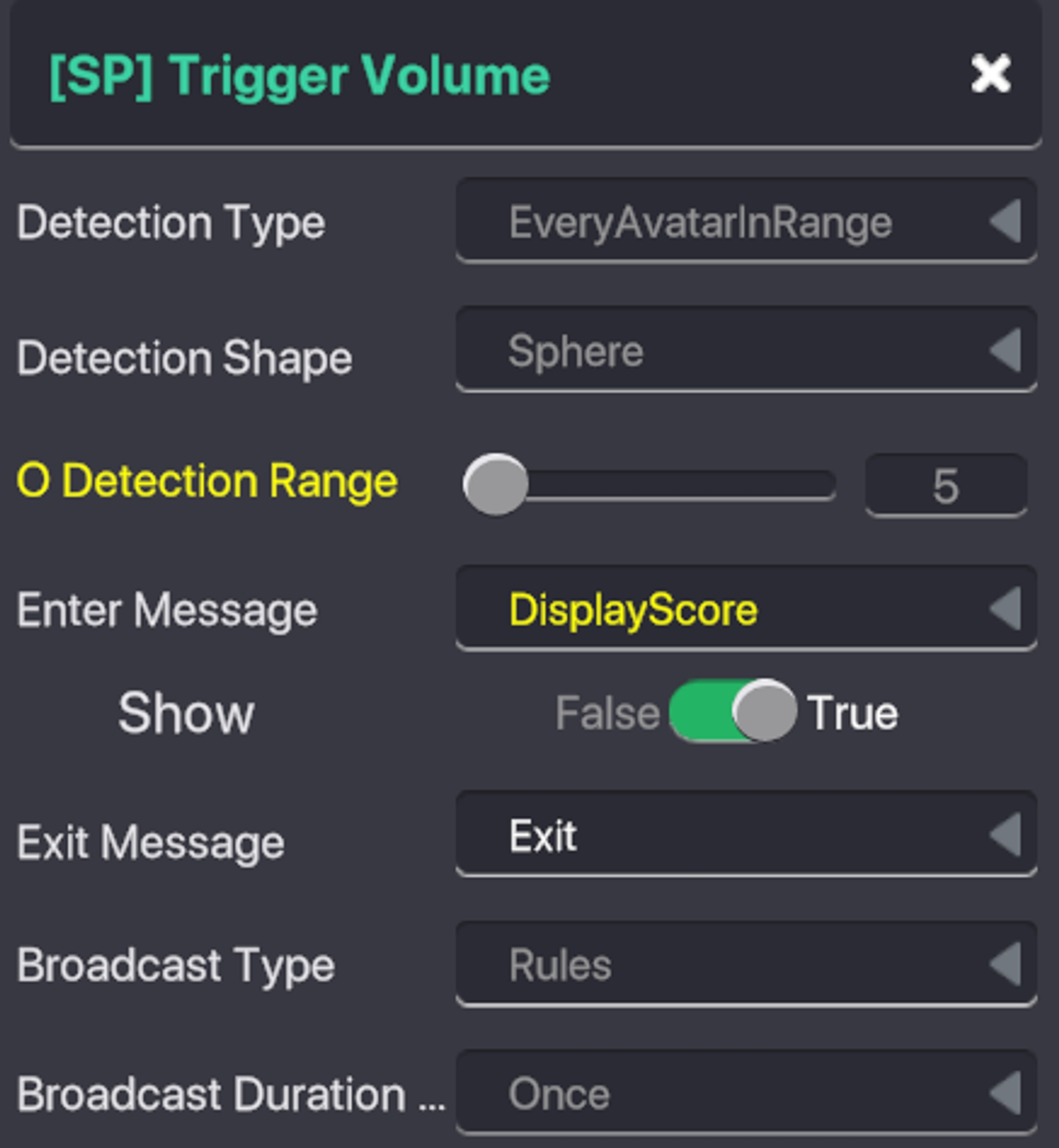Open the Exit Message dropdown

tap(746, 835)
